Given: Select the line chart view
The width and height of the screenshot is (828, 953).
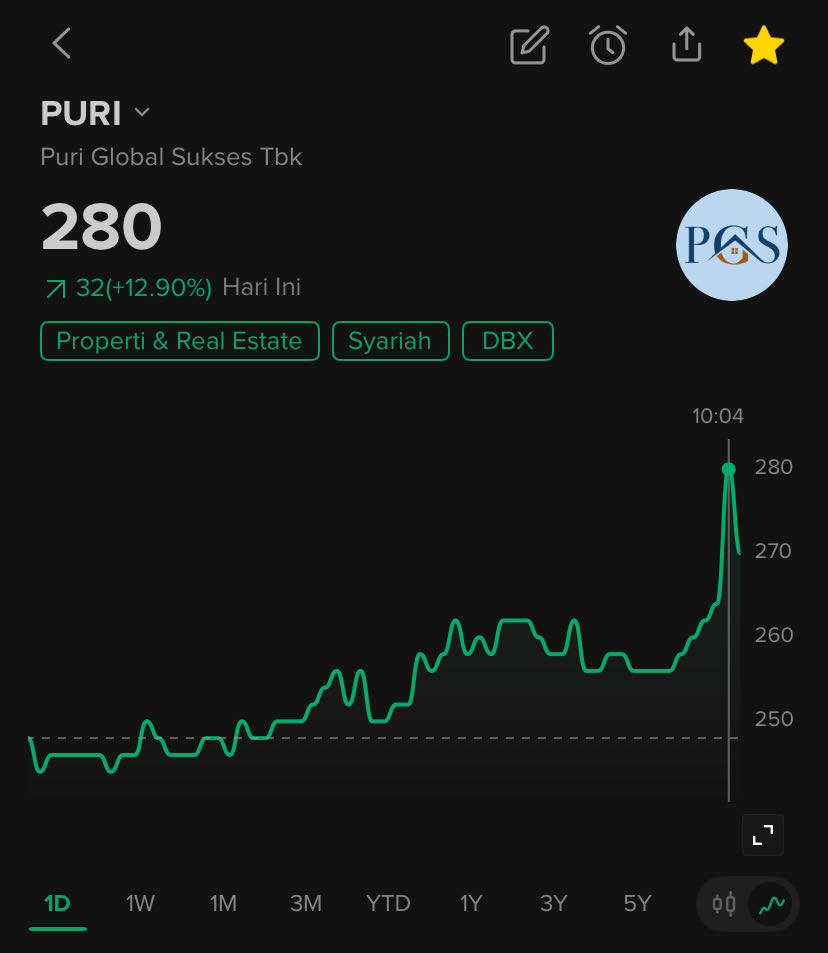Looking at the screenshot, I should pyautogui.click(x=771, y=905).
